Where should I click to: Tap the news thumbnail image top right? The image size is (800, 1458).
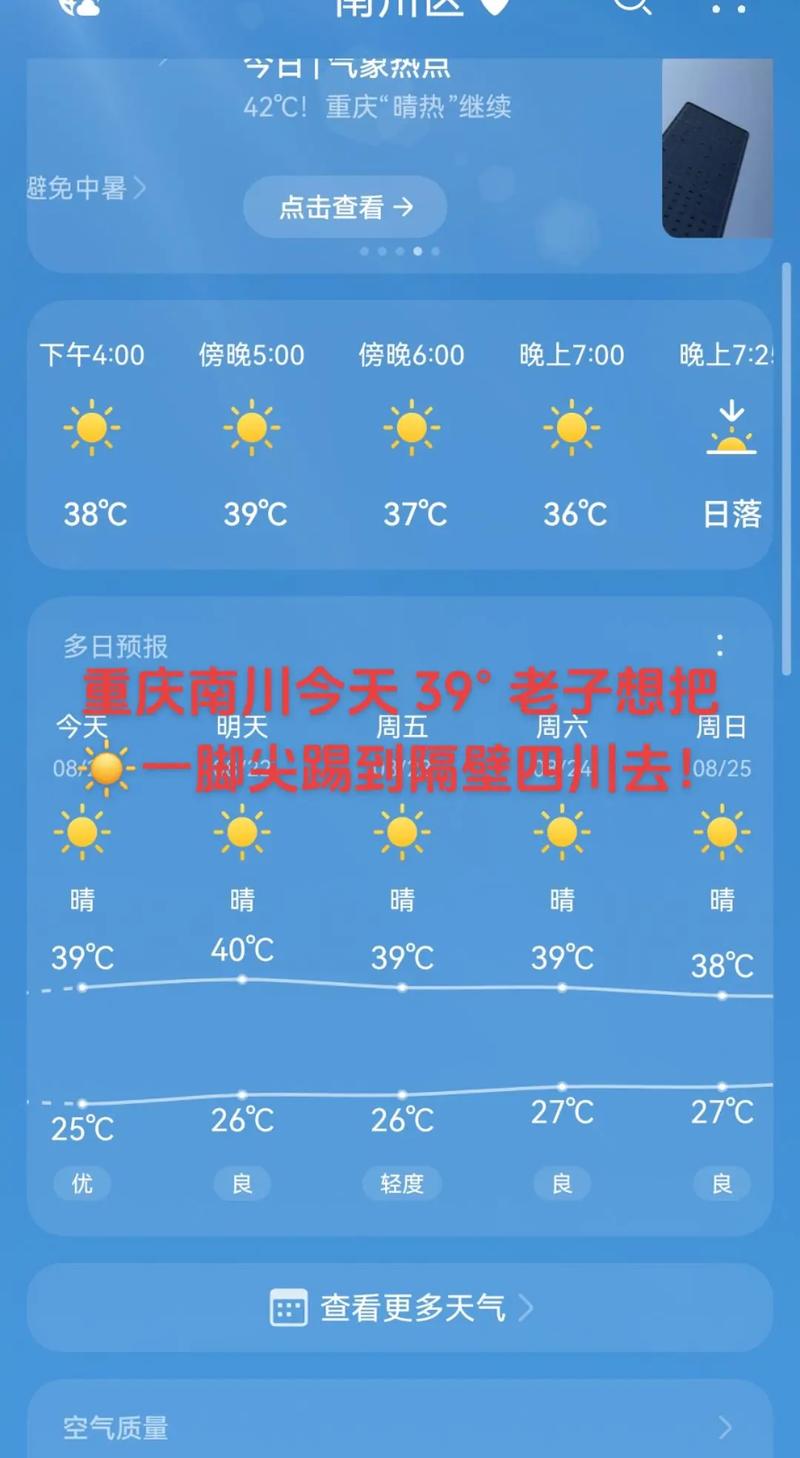click(716, 148)
